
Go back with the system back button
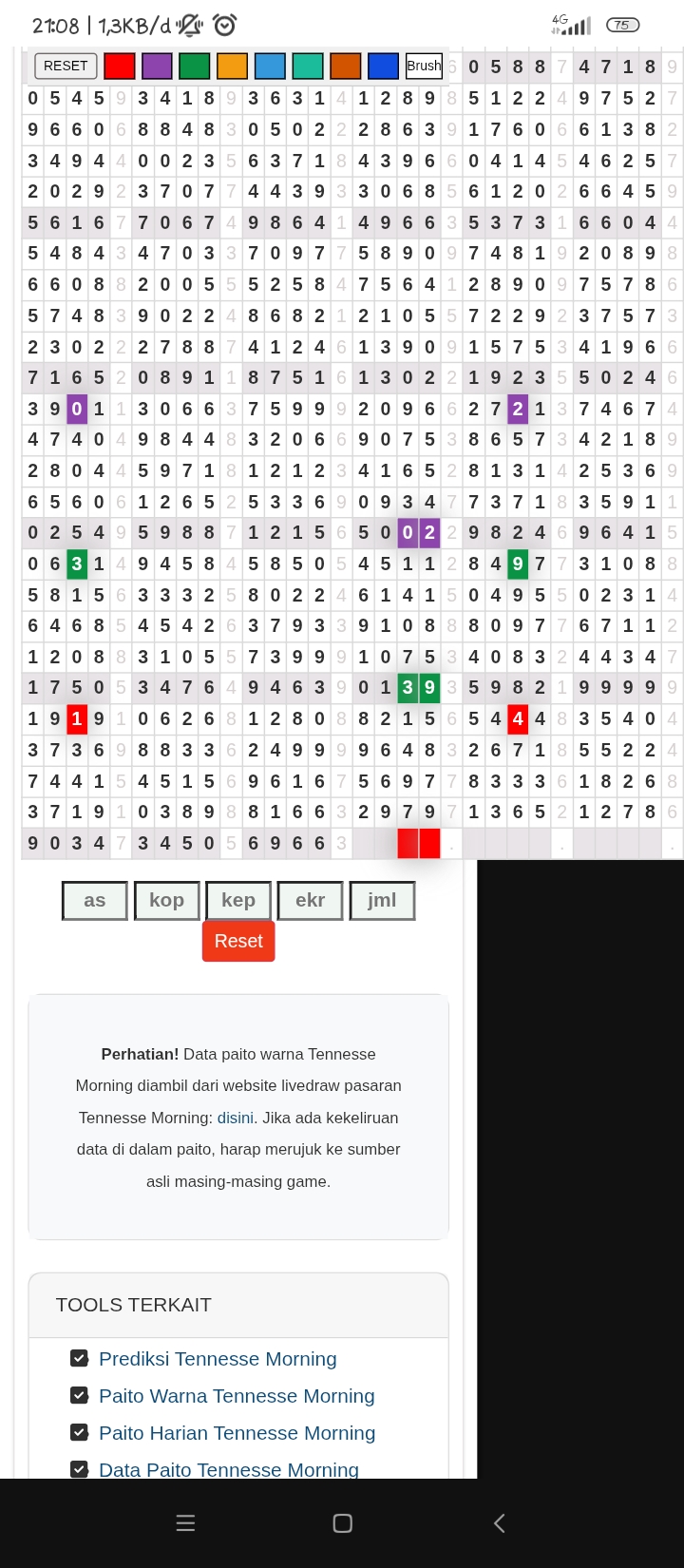click(x=500, y=1523)
